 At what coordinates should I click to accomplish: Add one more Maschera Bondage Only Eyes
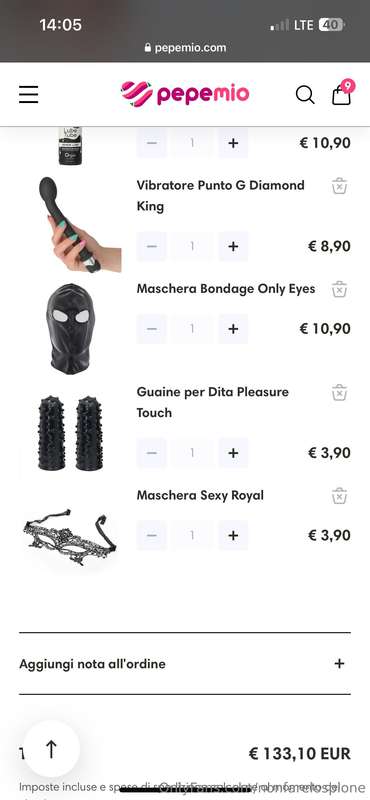click(x=233, y=329)
